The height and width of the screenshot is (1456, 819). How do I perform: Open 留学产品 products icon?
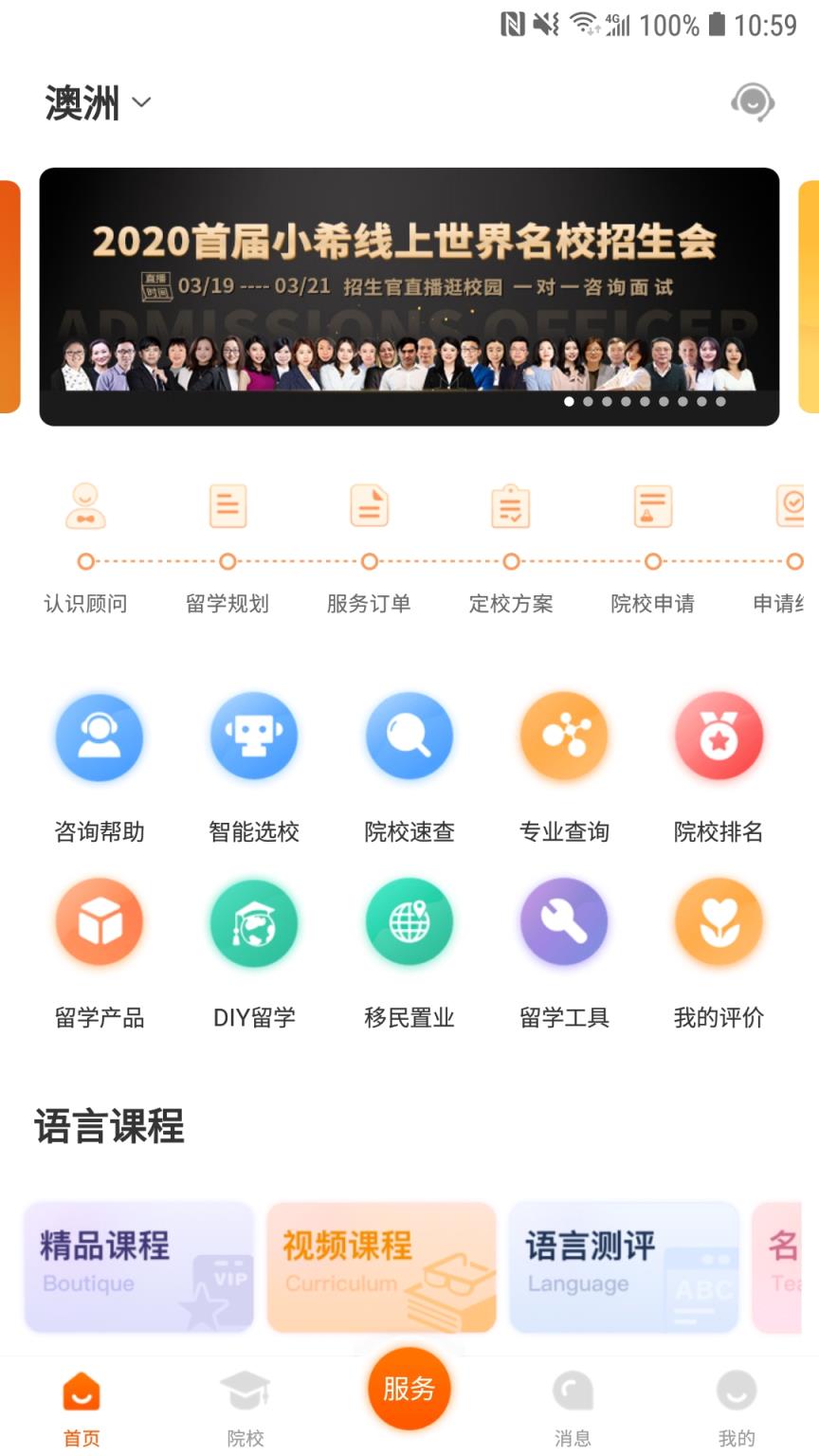(100, 921)
